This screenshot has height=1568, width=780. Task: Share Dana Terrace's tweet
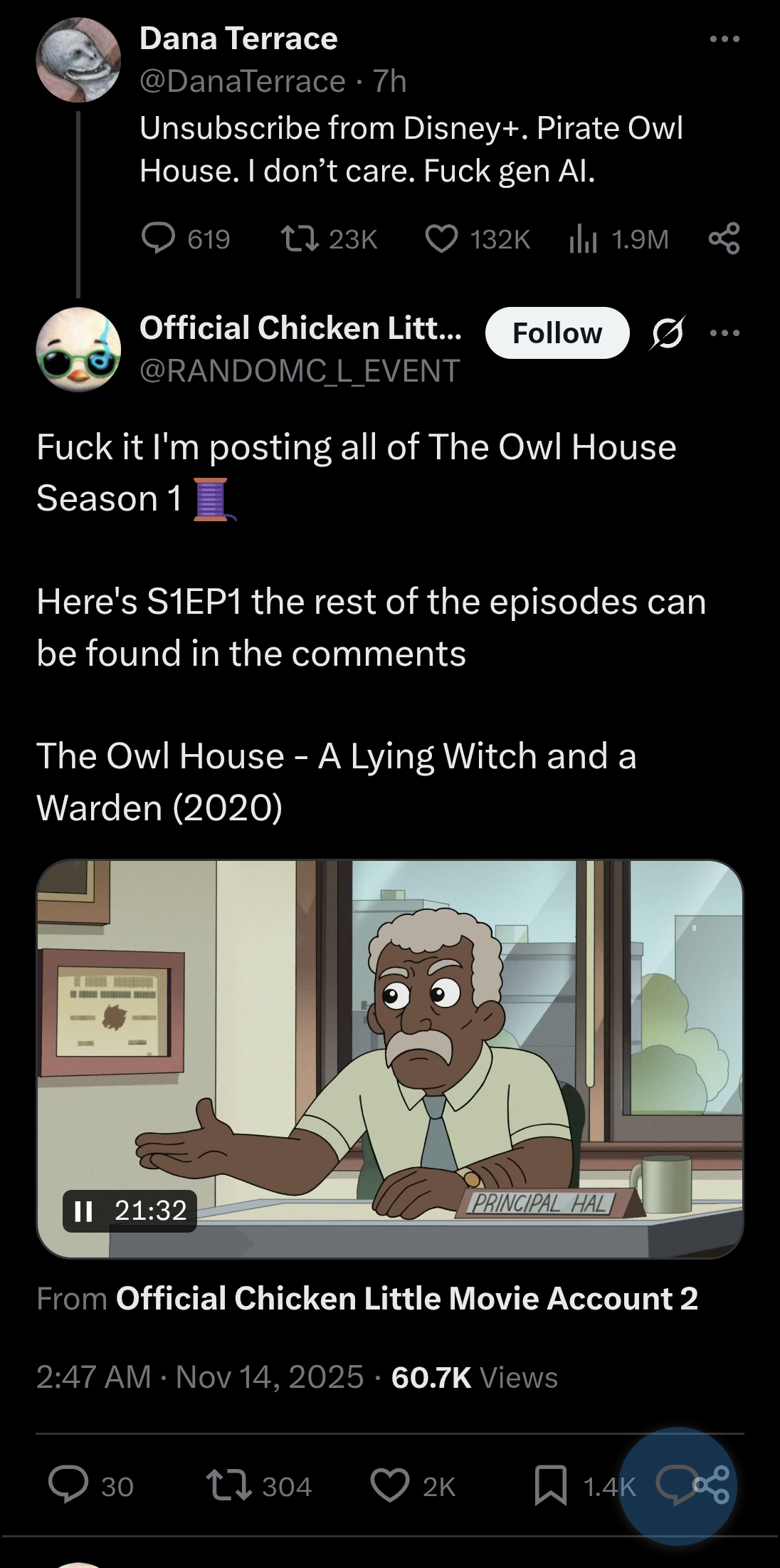724,239
